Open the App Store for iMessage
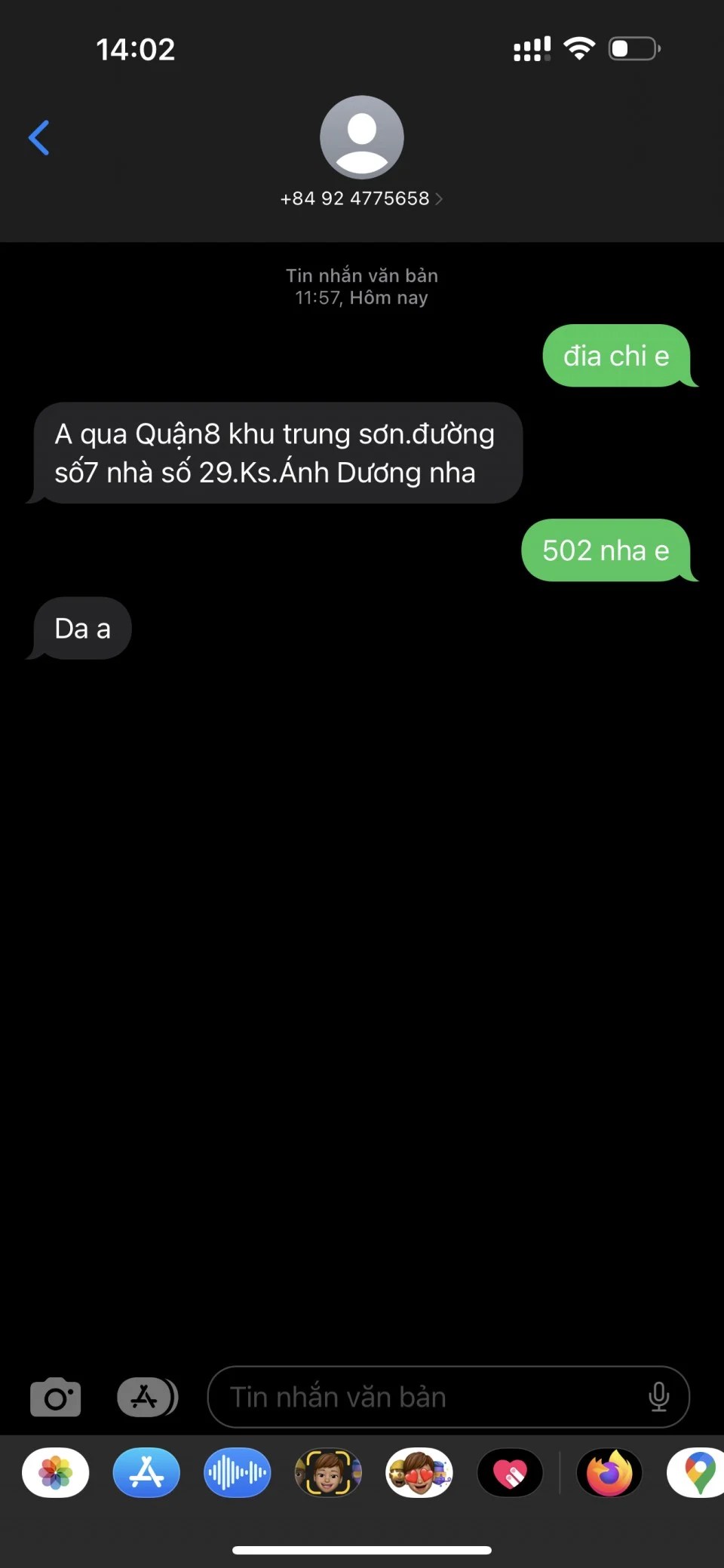 pyautogui.click(x=146, y=1472)
